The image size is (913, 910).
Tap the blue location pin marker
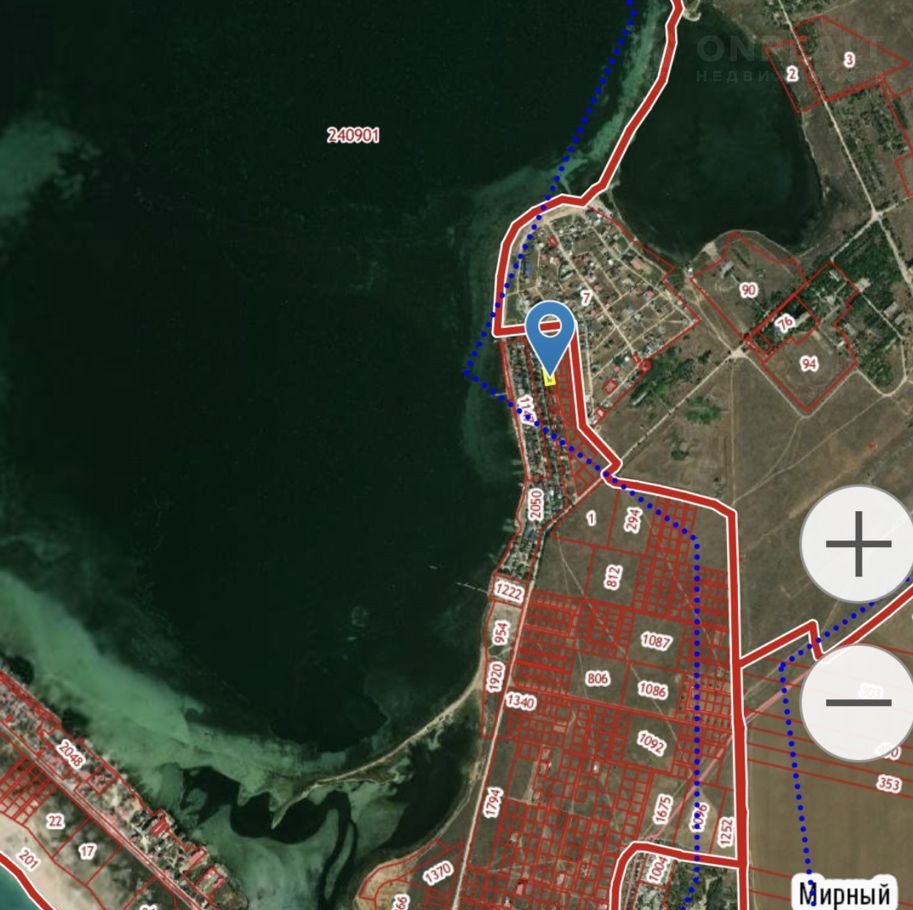click(550, 334)
